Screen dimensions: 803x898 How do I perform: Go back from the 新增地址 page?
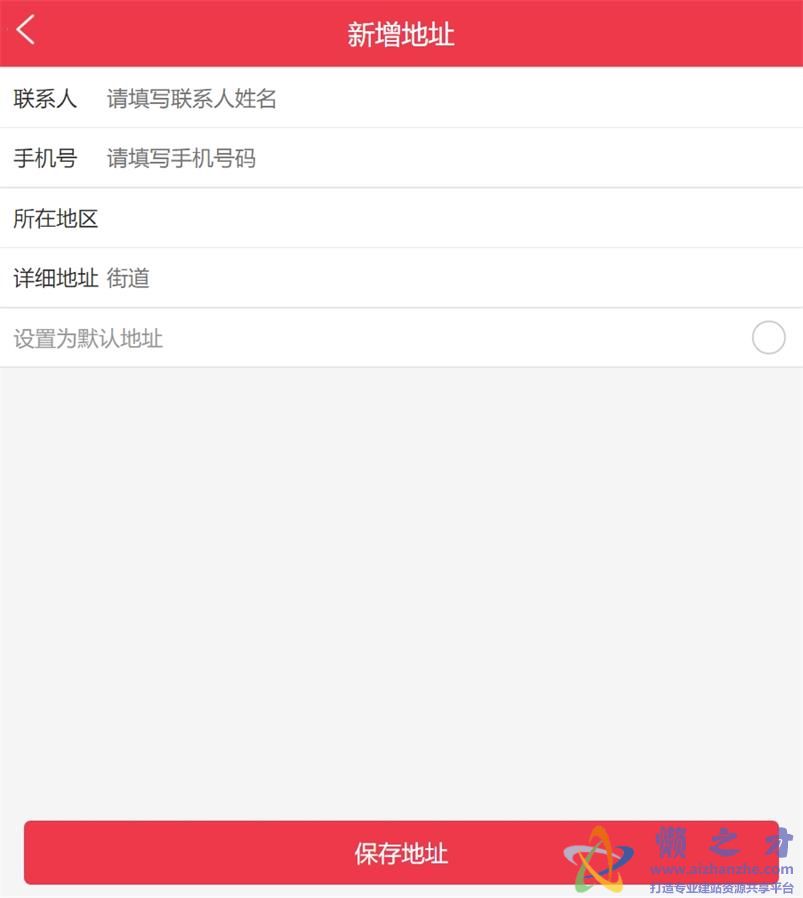click(26, 31)
